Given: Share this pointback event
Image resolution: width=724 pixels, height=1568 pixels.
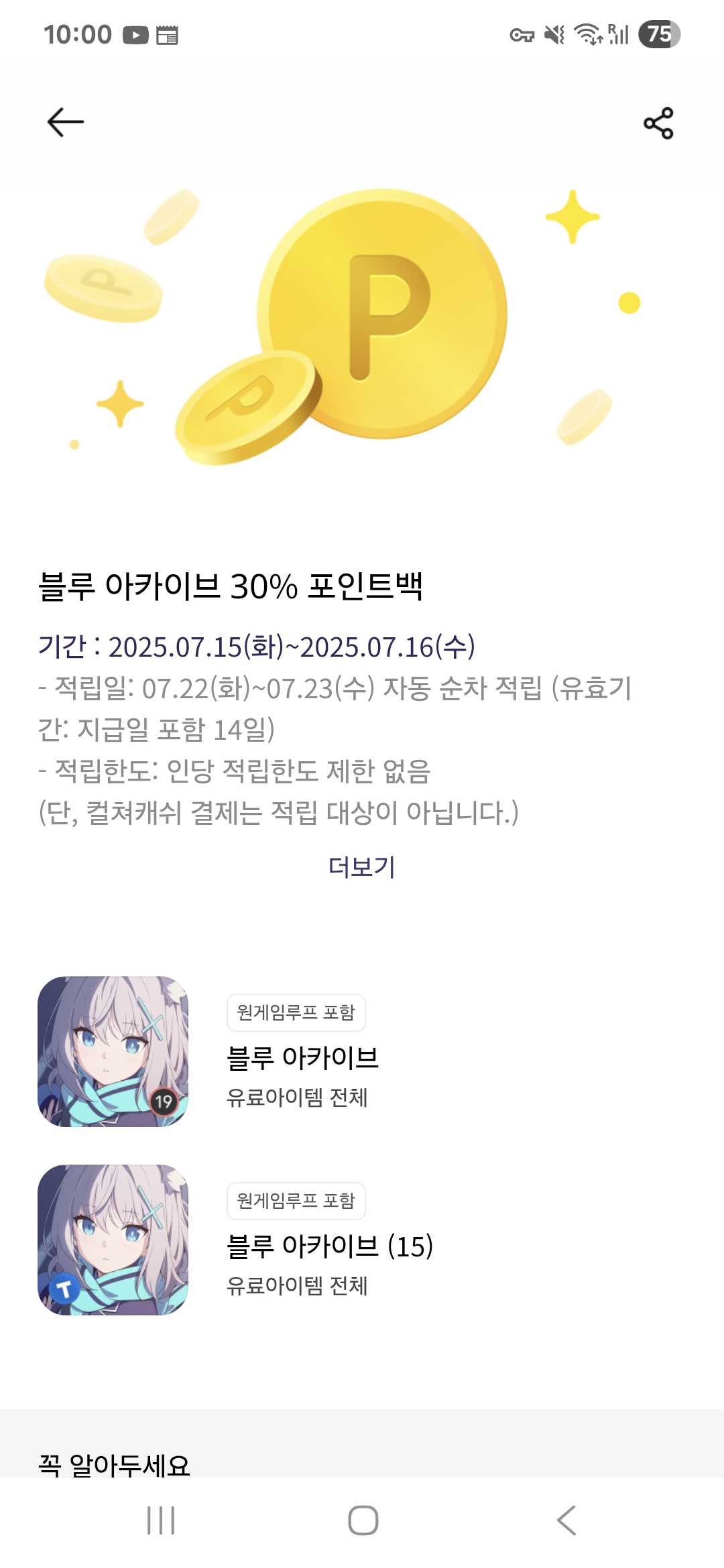Looking at the screenshot, I should tap(658, 123).
